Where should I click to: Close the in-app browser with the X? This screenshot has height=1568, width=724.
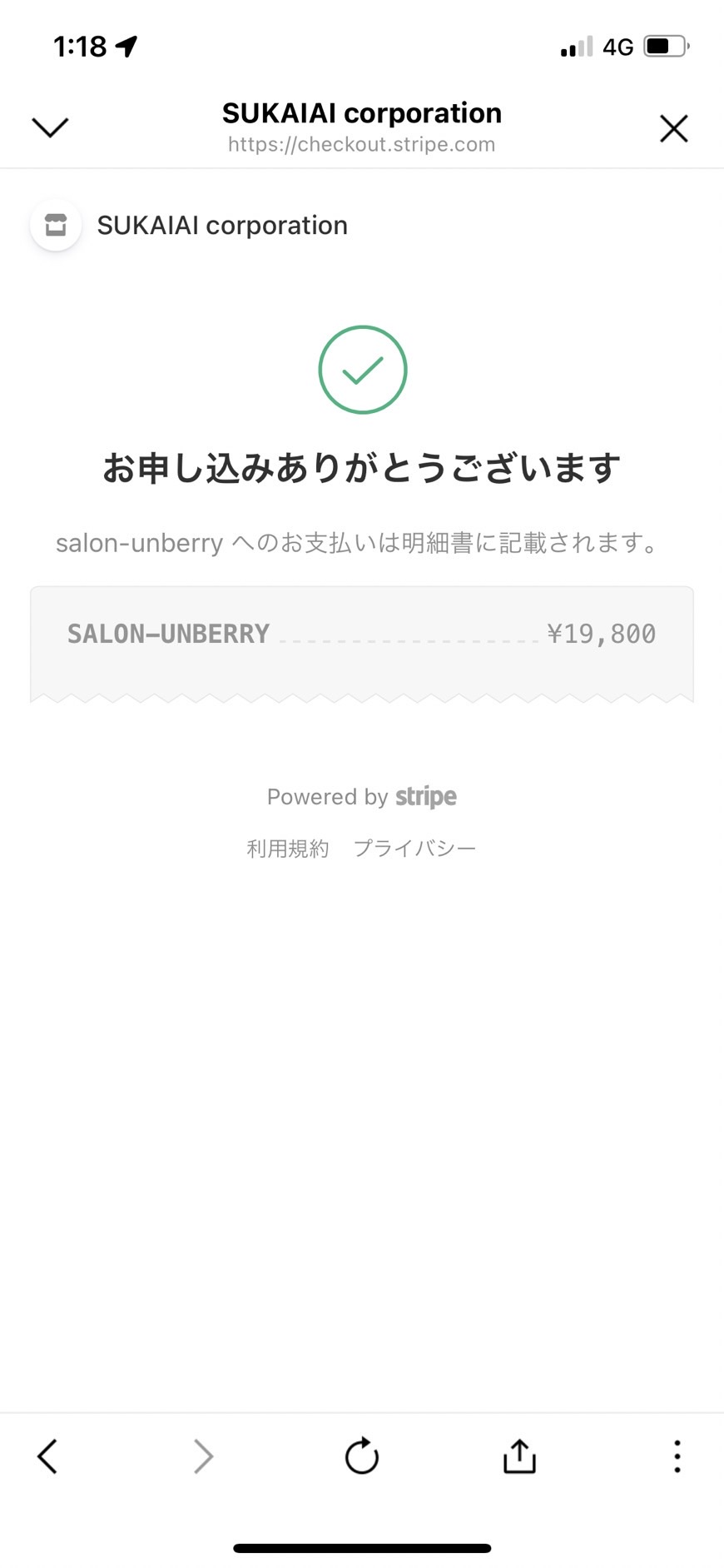pos(673,128)
